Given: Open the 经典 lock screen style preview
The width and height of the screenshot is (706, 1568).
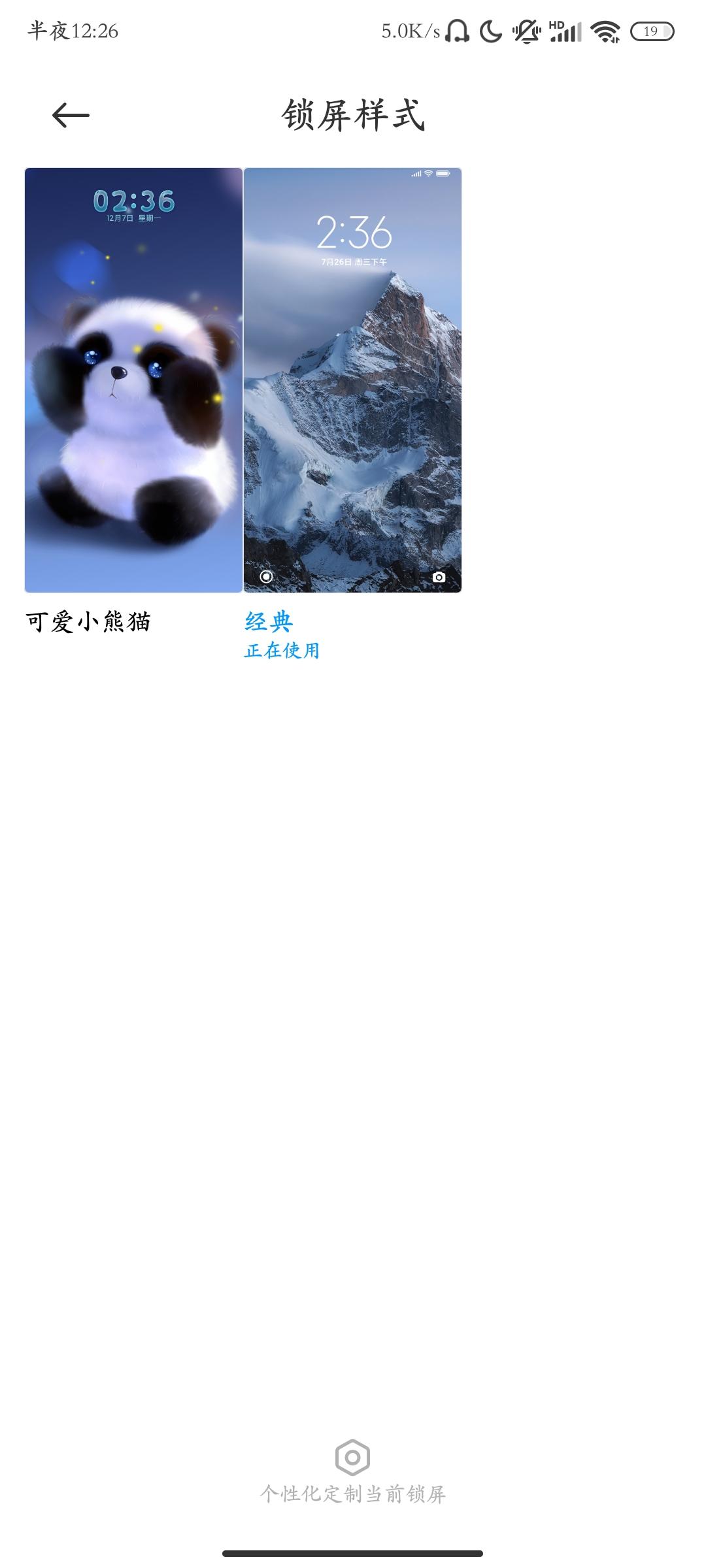Looking at the screenshot, I should 352,380.
